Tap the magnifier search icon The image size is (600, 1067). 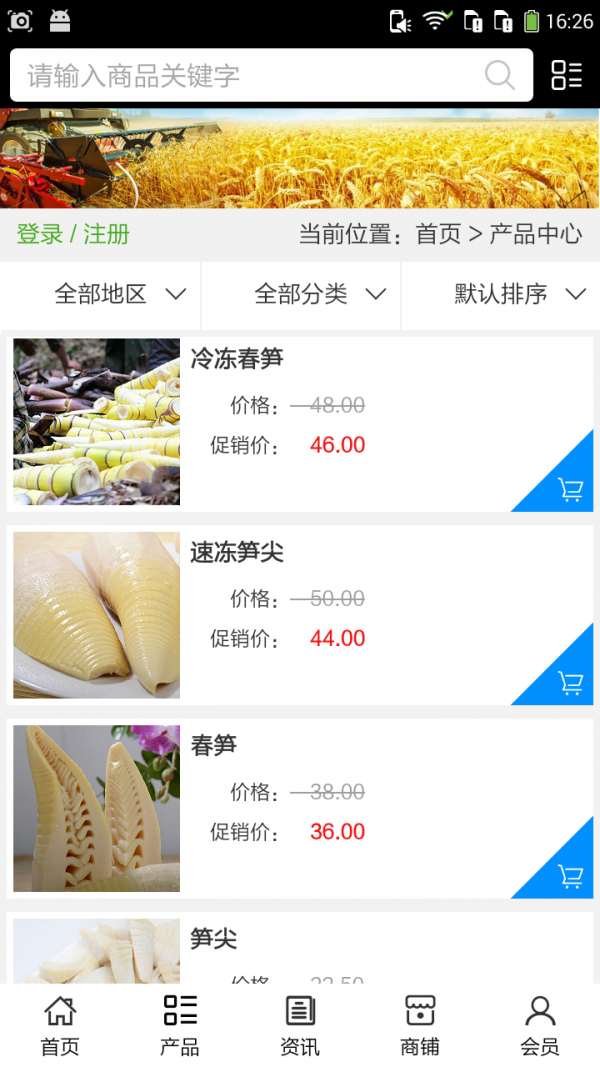pyautogui.click(x=499, y=75)
